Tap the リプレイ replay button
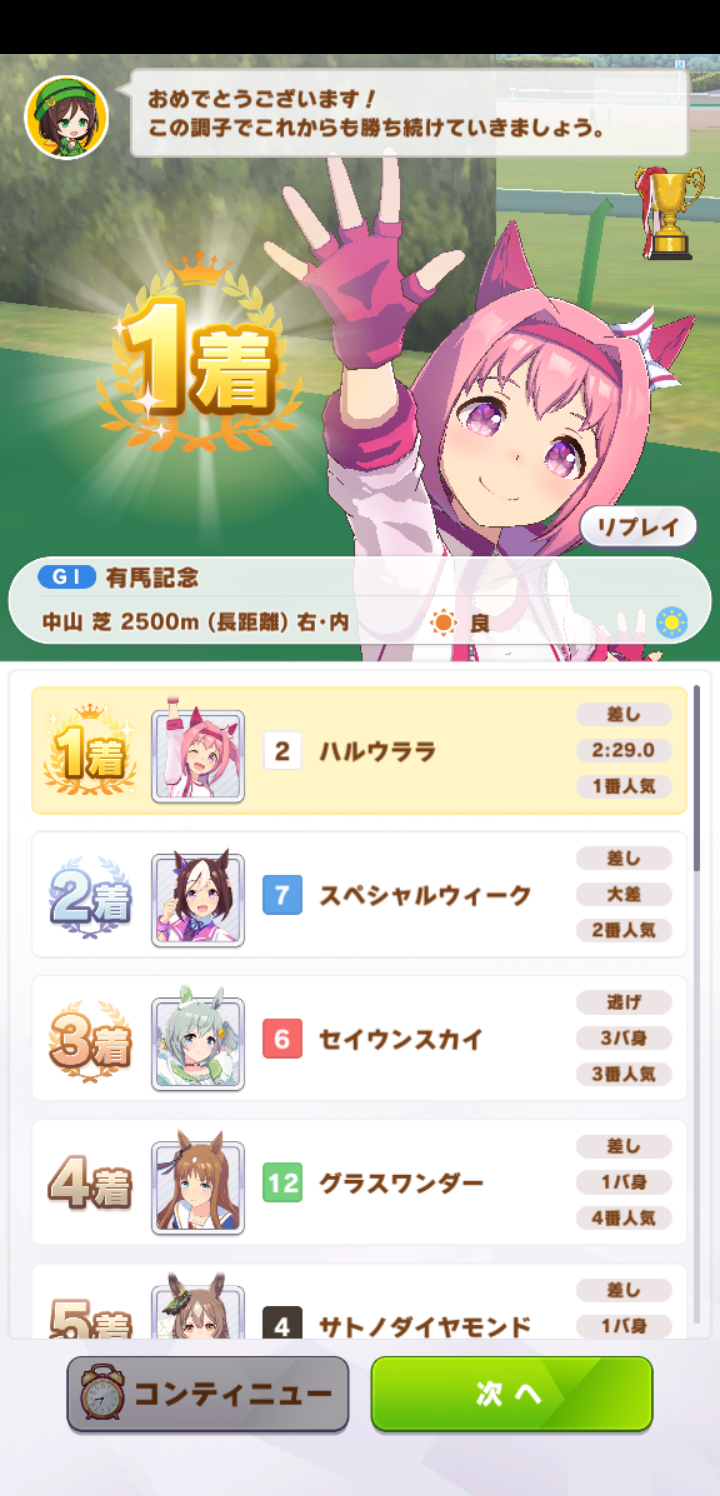 638,527
